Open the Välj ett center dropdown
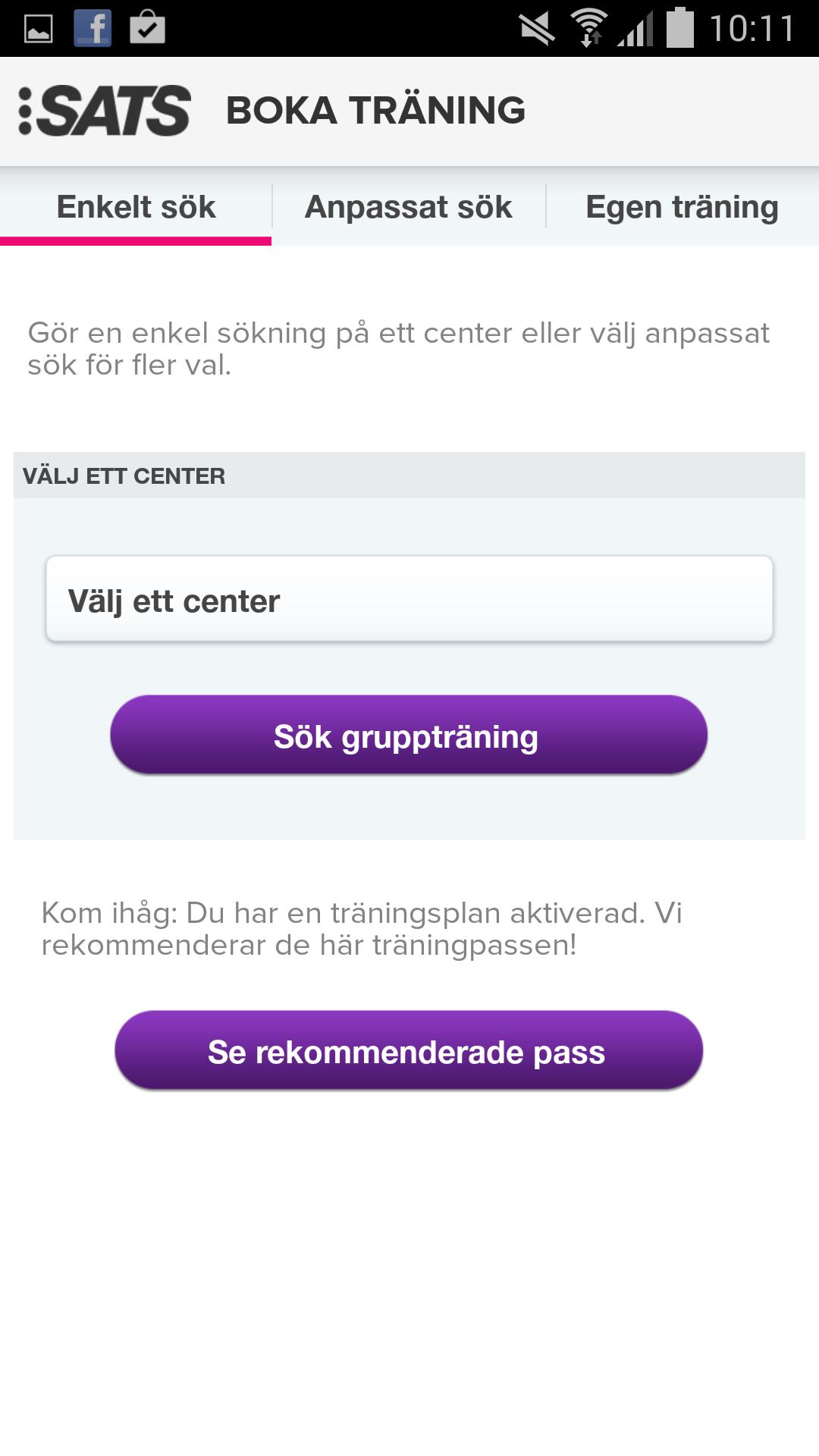The width and height of the screenshot is (819, 1456). coord(409,600)
